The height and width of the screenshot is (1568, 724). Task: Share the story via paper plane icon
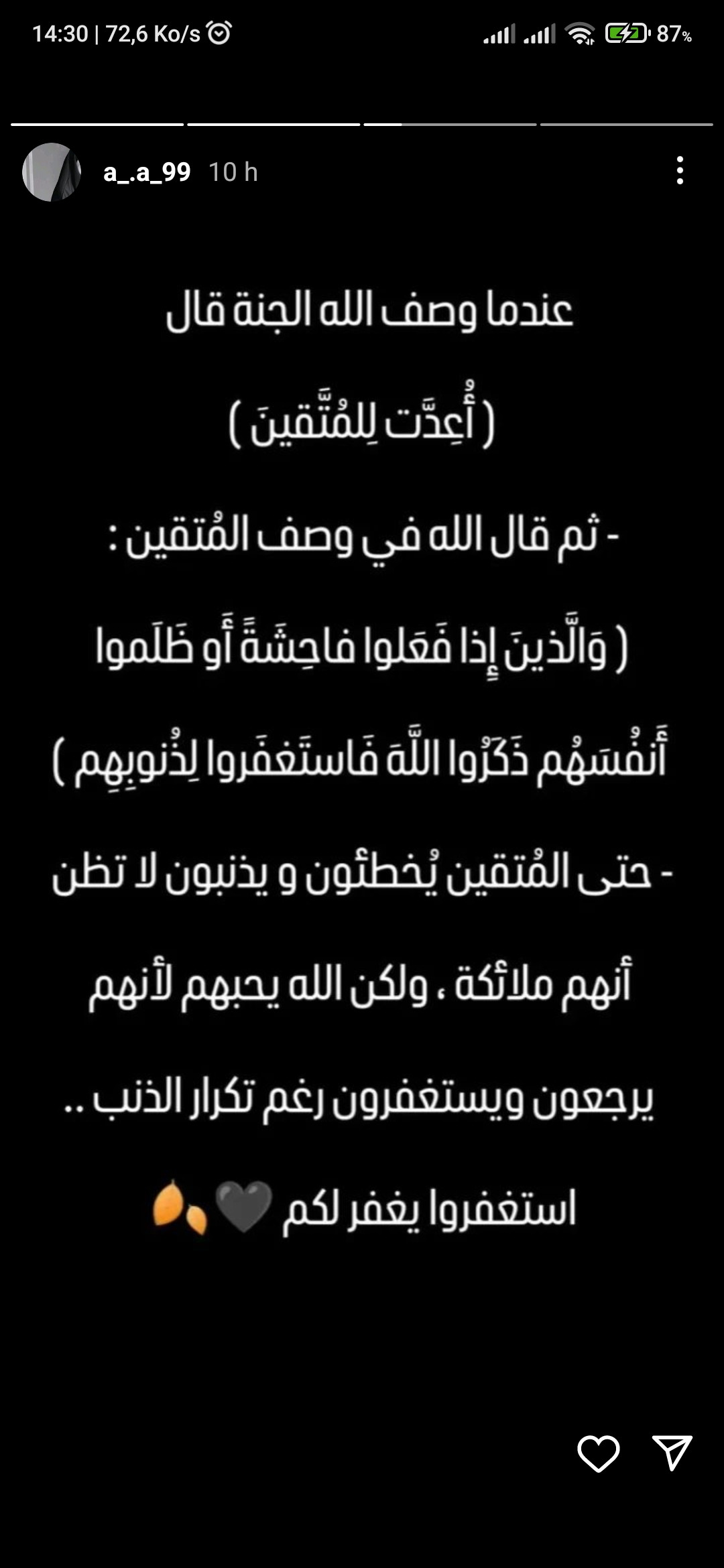tap(672, 1453)
